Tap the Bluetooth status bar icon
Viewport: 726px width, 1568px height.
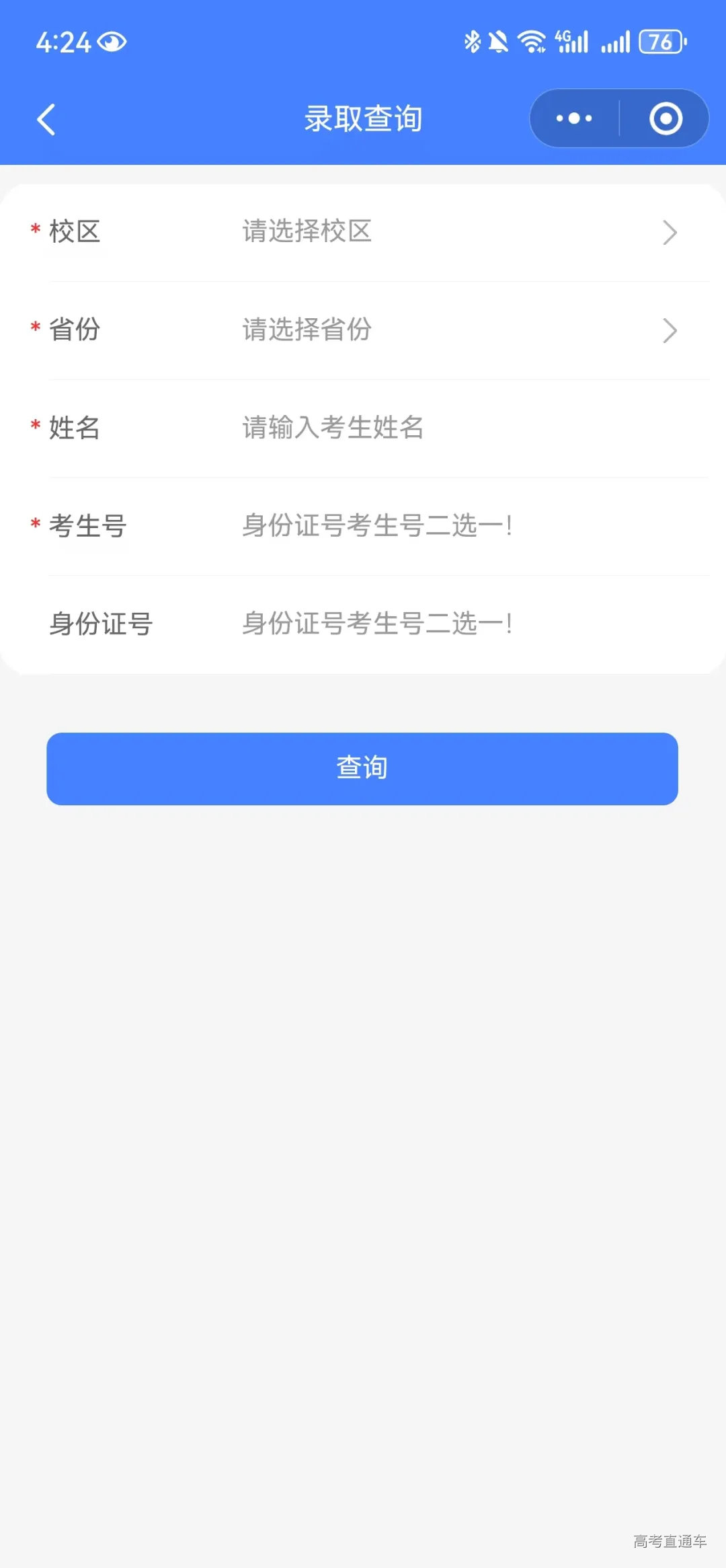coord(473,42)
